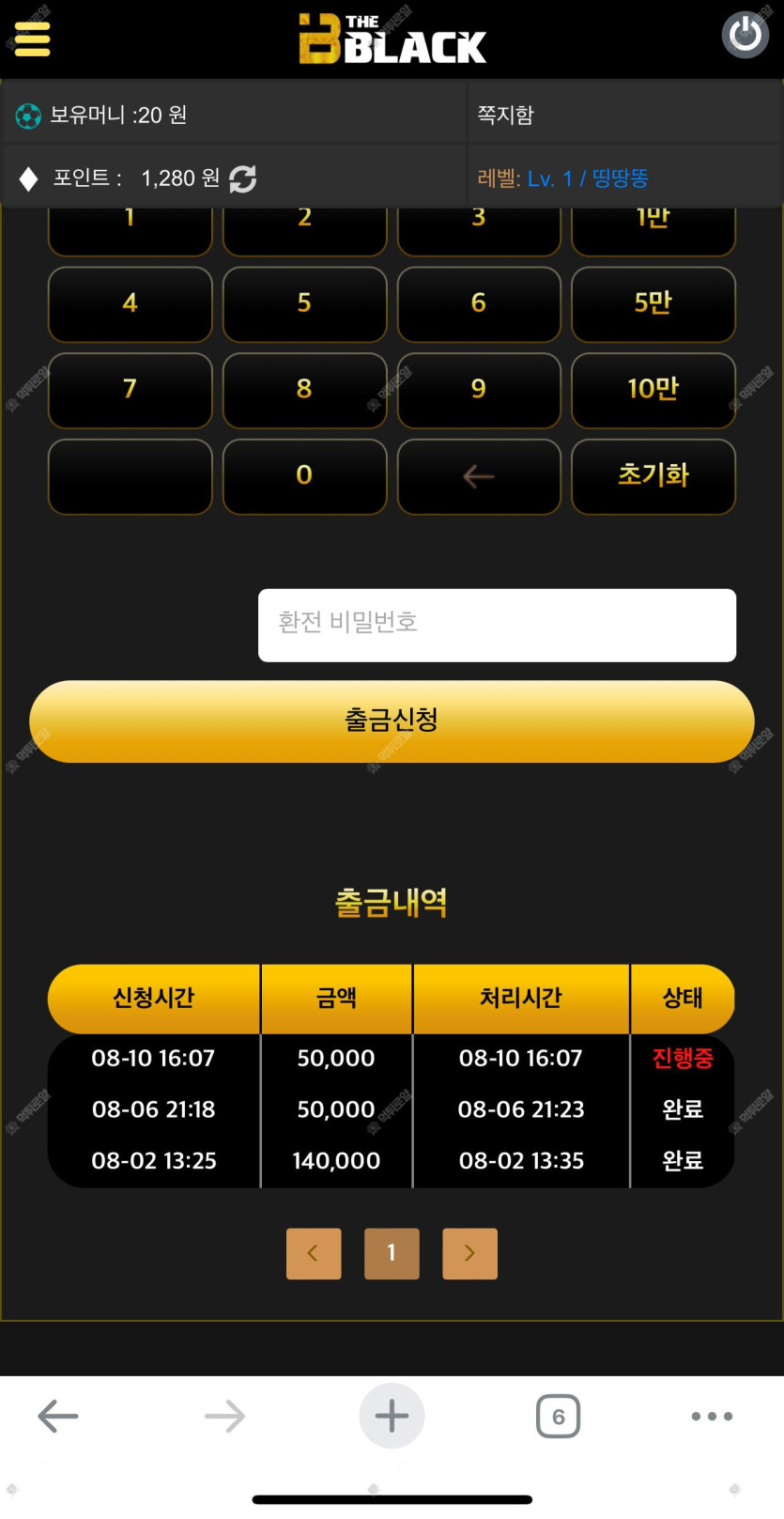Go to next page of 출금내역
Viewport: 784px width, 1519px height.
tap(469, 1253)
